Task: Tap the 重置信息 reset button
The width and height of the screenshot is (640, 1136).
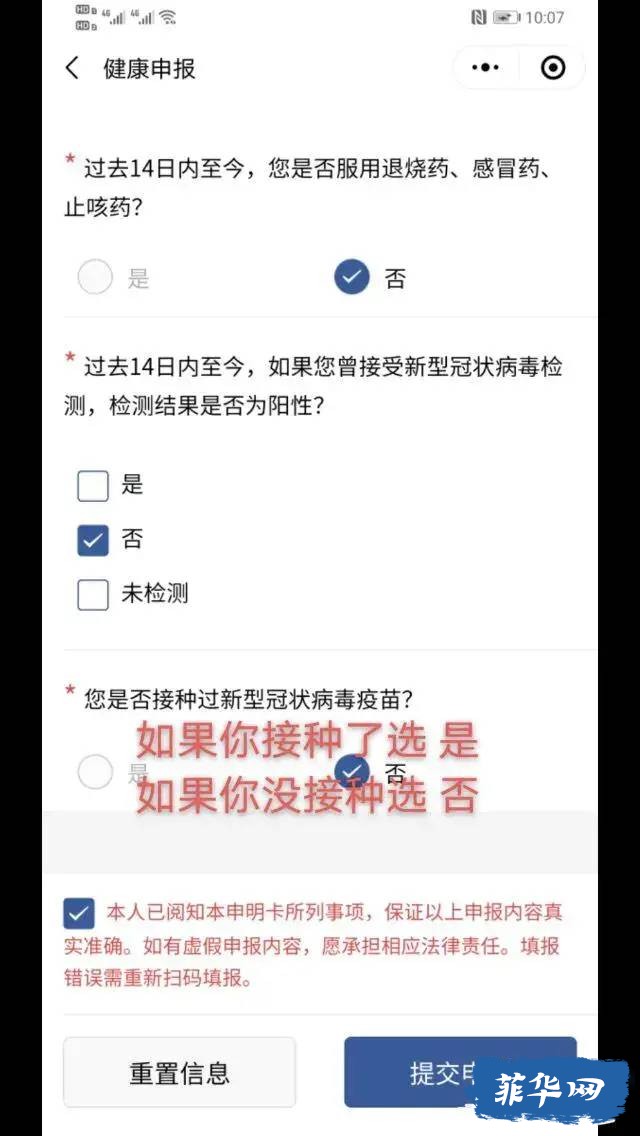Action: tap(179, 1073)
